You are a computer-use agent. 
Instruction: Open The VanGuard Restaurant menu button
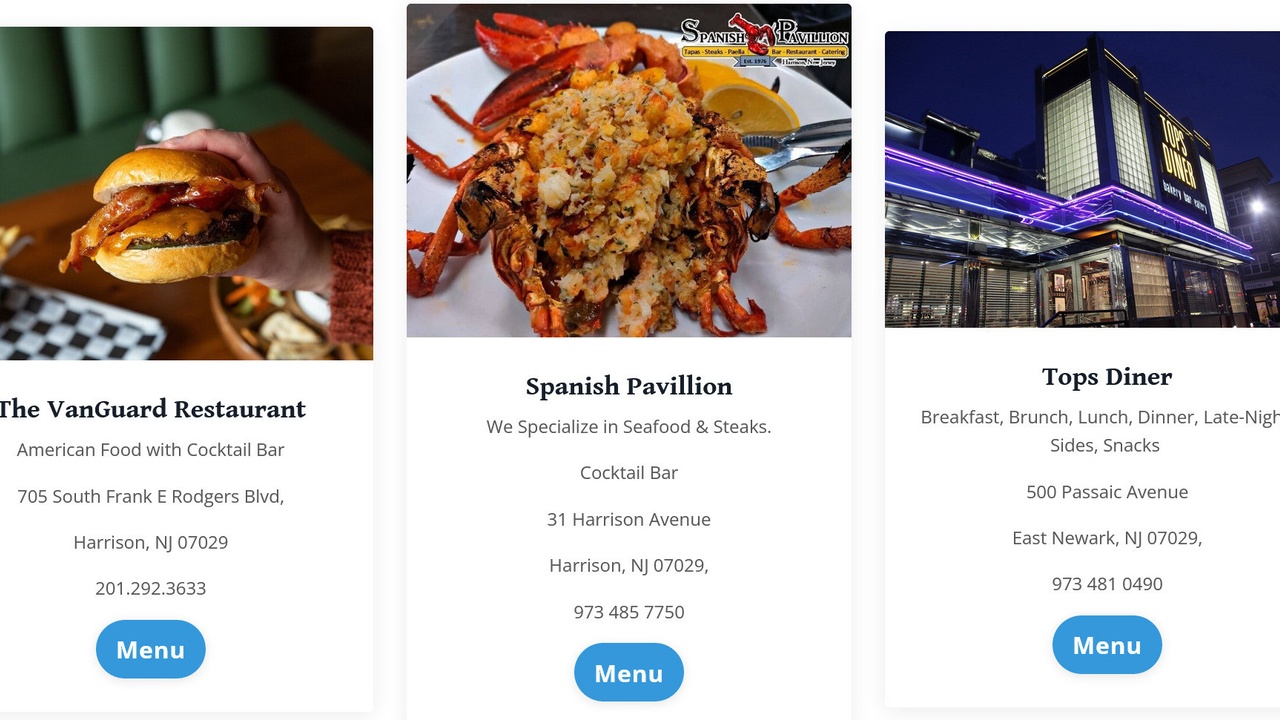coord(150,650)
